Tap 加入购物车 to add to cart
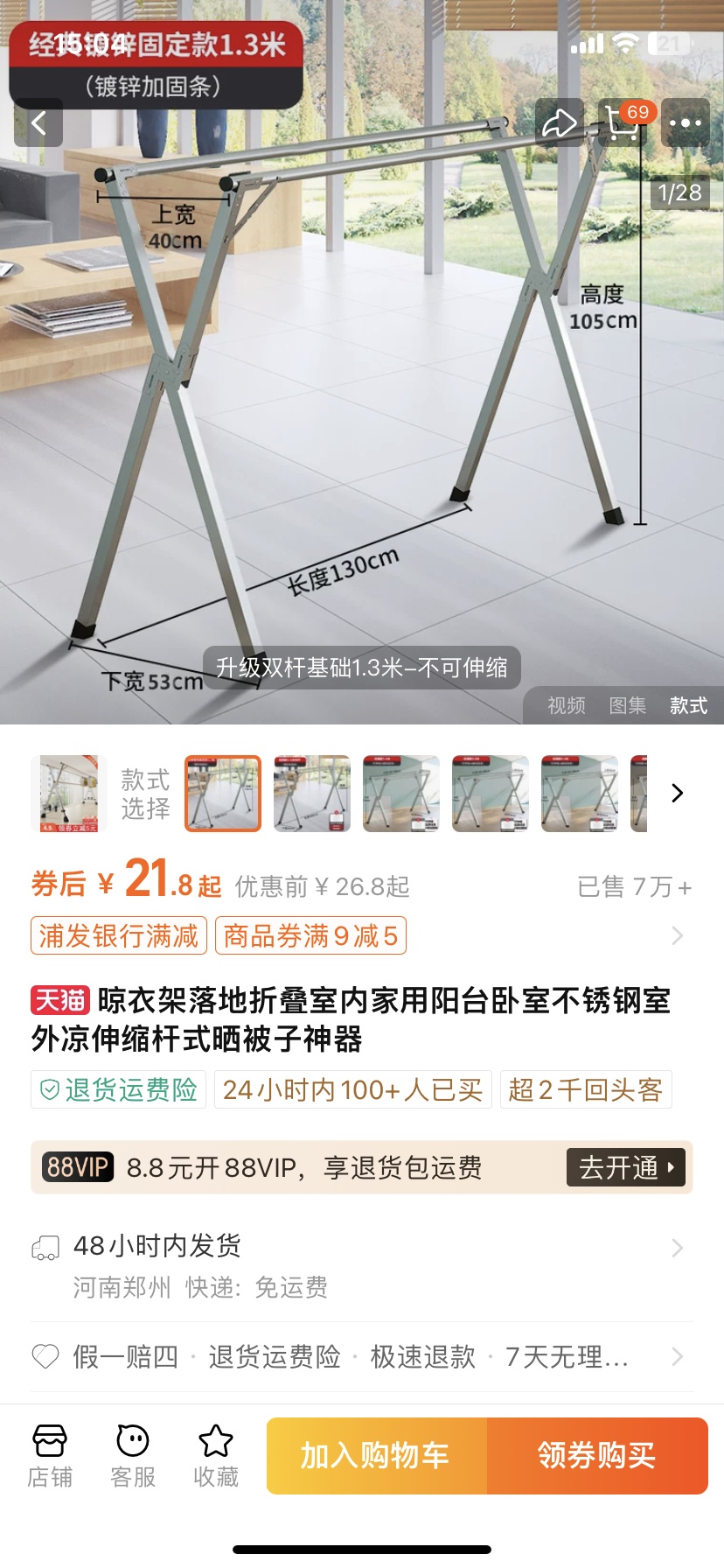Viewport: 724px width, 1568px height. 376,1456
